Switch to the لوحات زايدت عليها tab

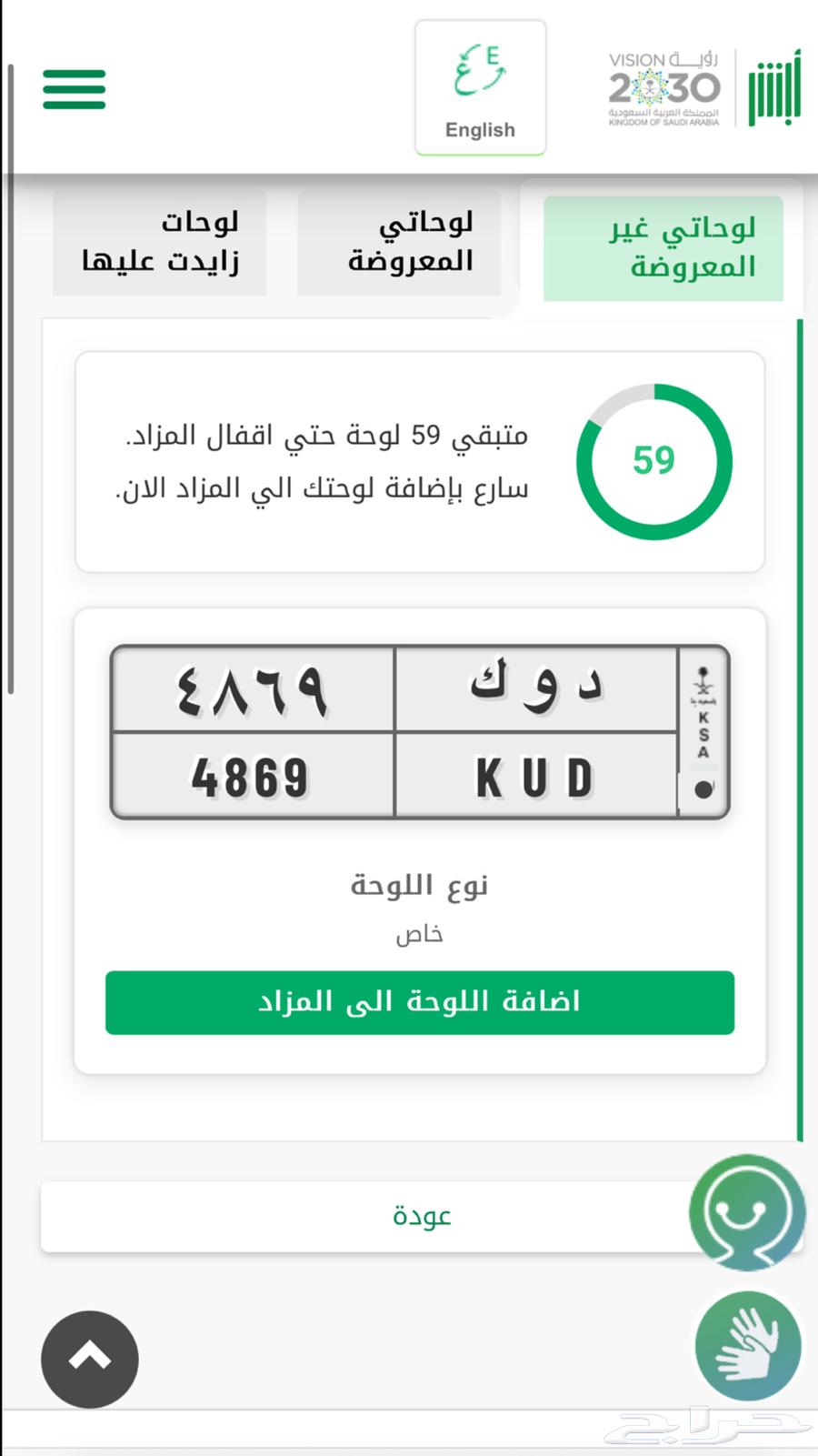point(160,242)
